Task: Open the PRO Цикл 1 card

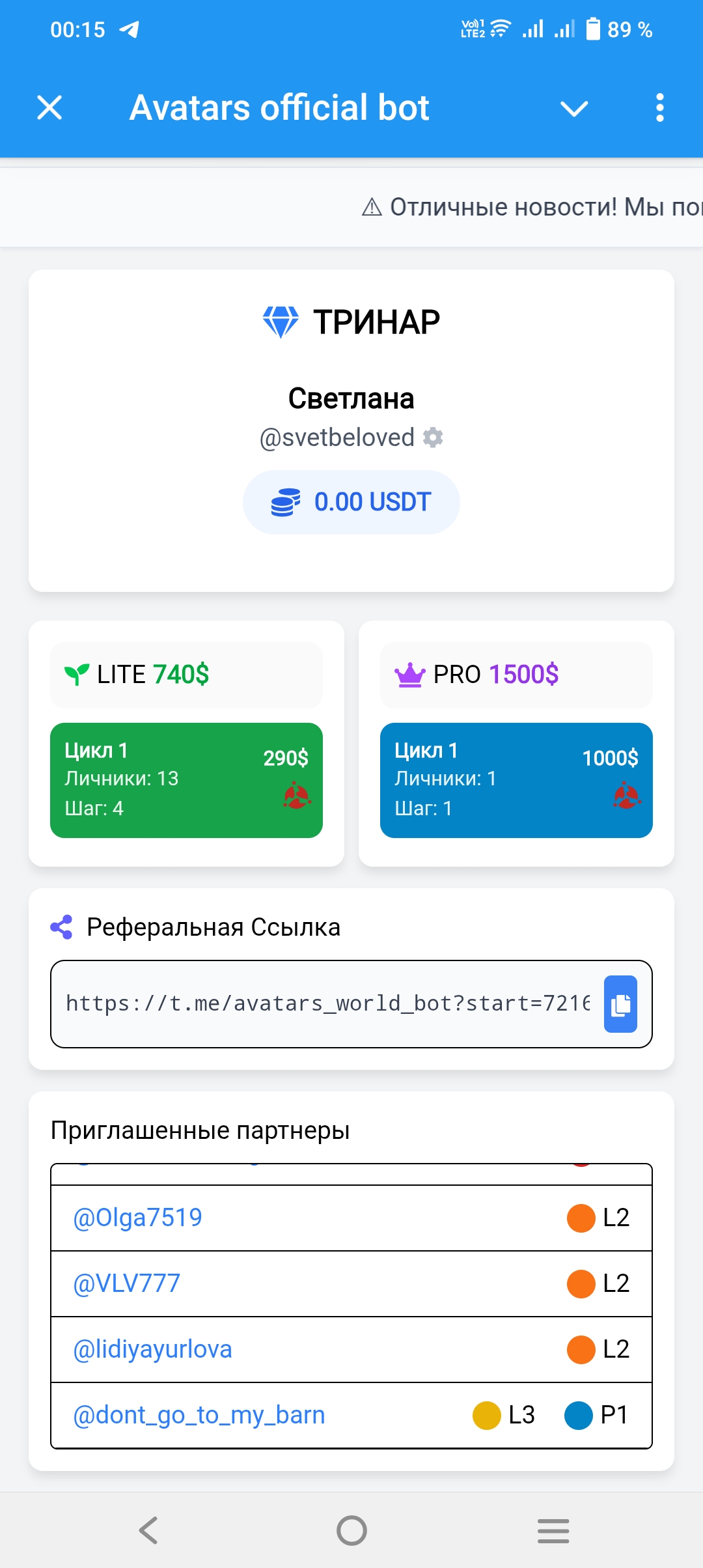Action: [x=516, y=780]
